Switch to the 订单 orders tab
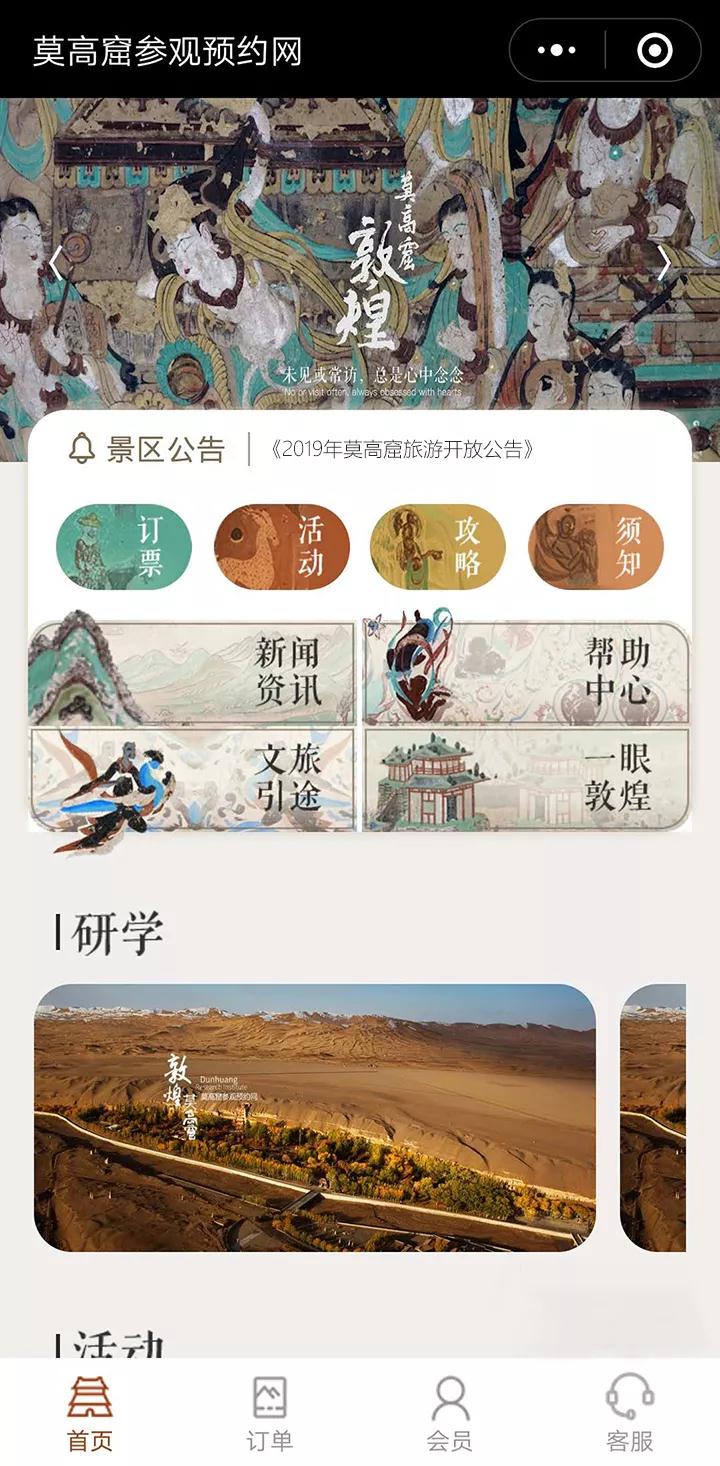 (x=269, y=1413)
